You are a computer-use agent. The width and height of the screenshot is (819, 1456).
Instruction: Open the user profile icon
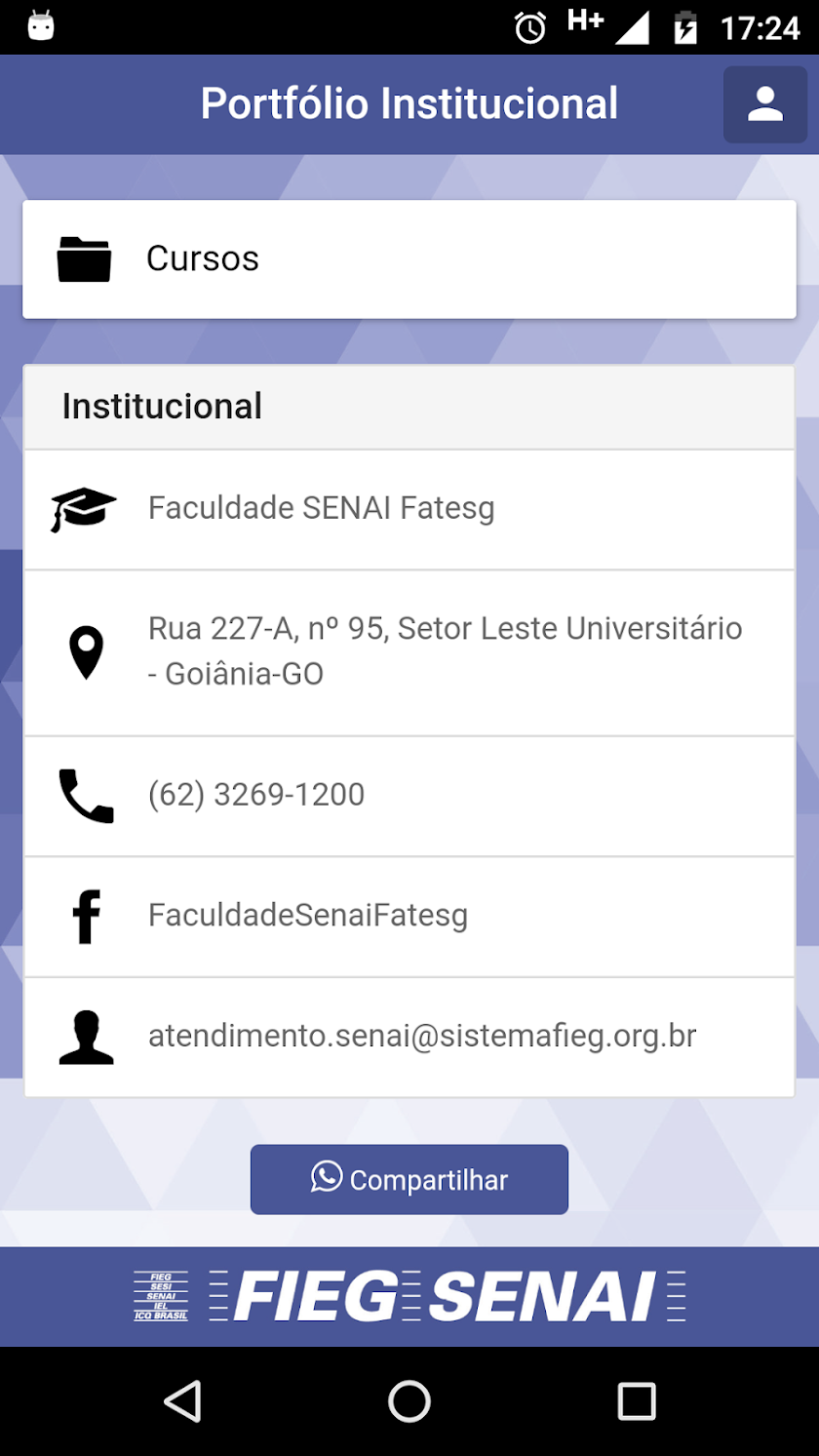coord(765,105)
